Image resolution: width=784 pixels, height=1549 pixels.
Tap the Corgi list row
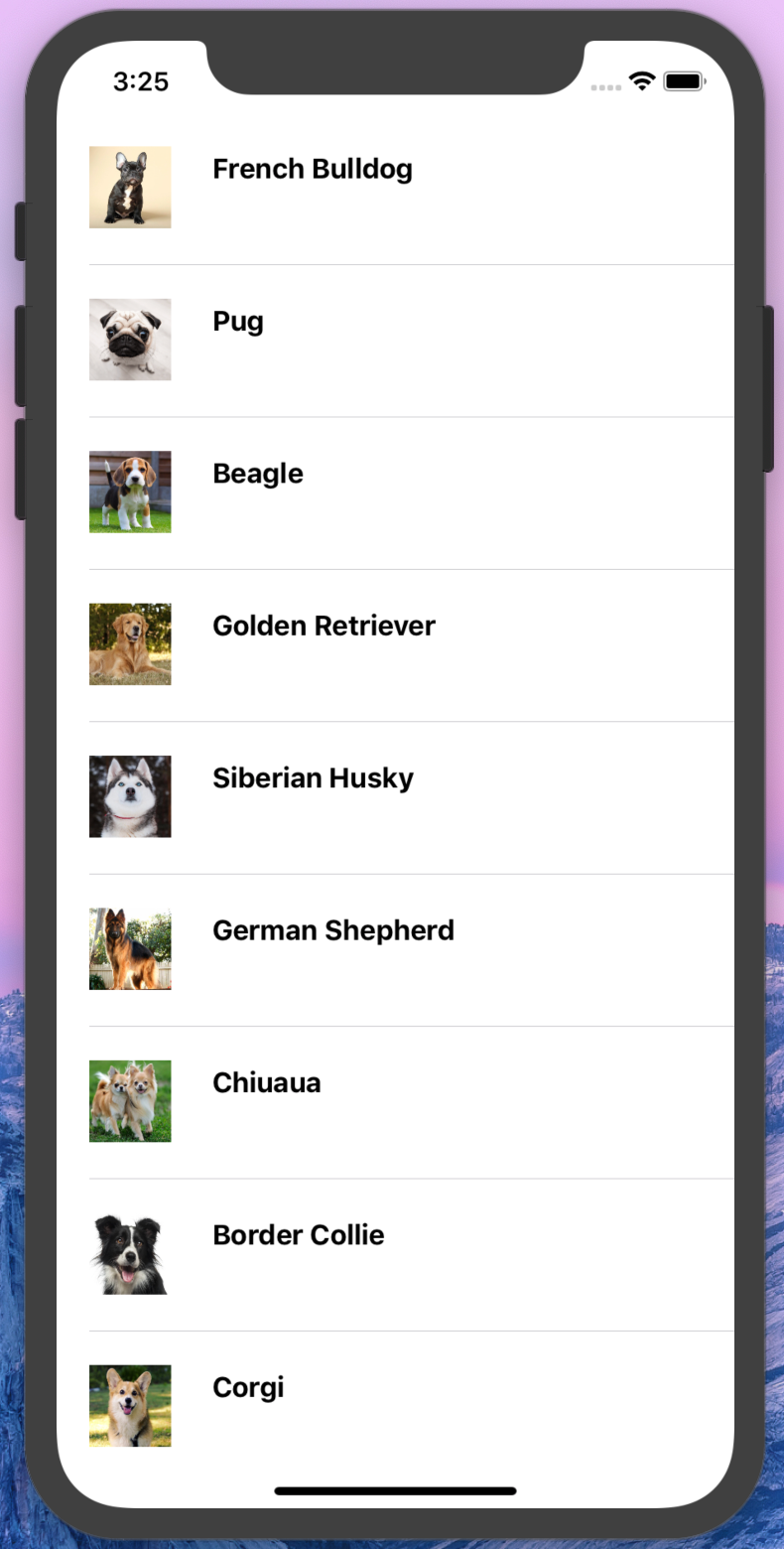pos(248,1388)
